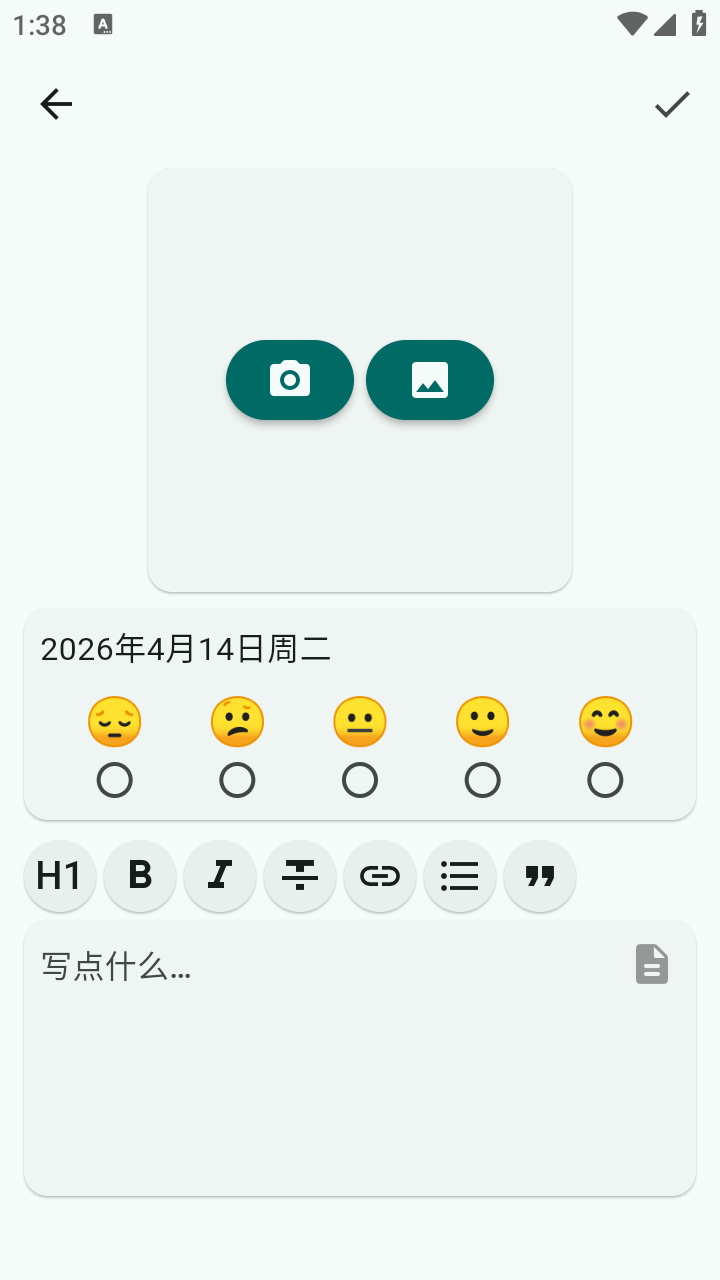
Task: Save the diary entry with the checkmark
Action: click(671, 104)
